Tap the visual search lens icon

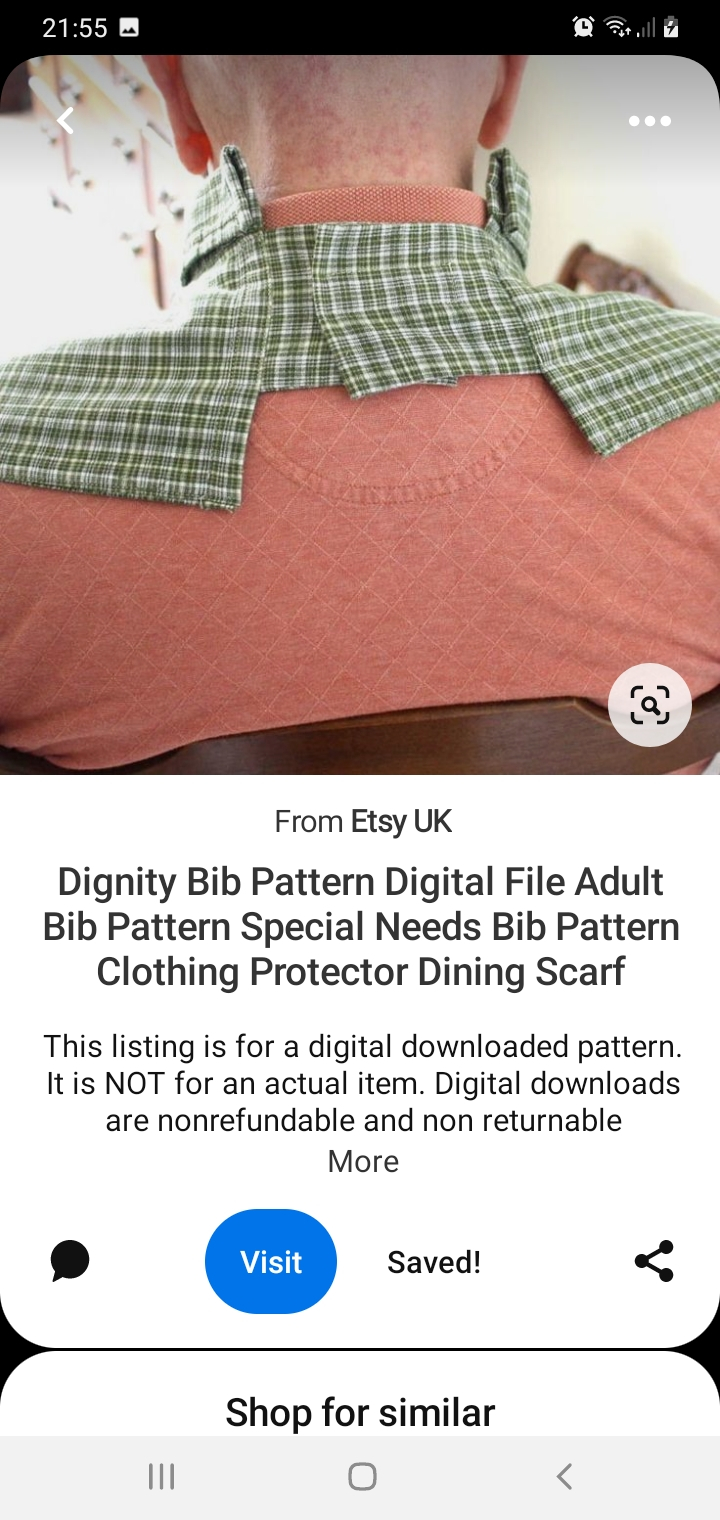[650, 705]
